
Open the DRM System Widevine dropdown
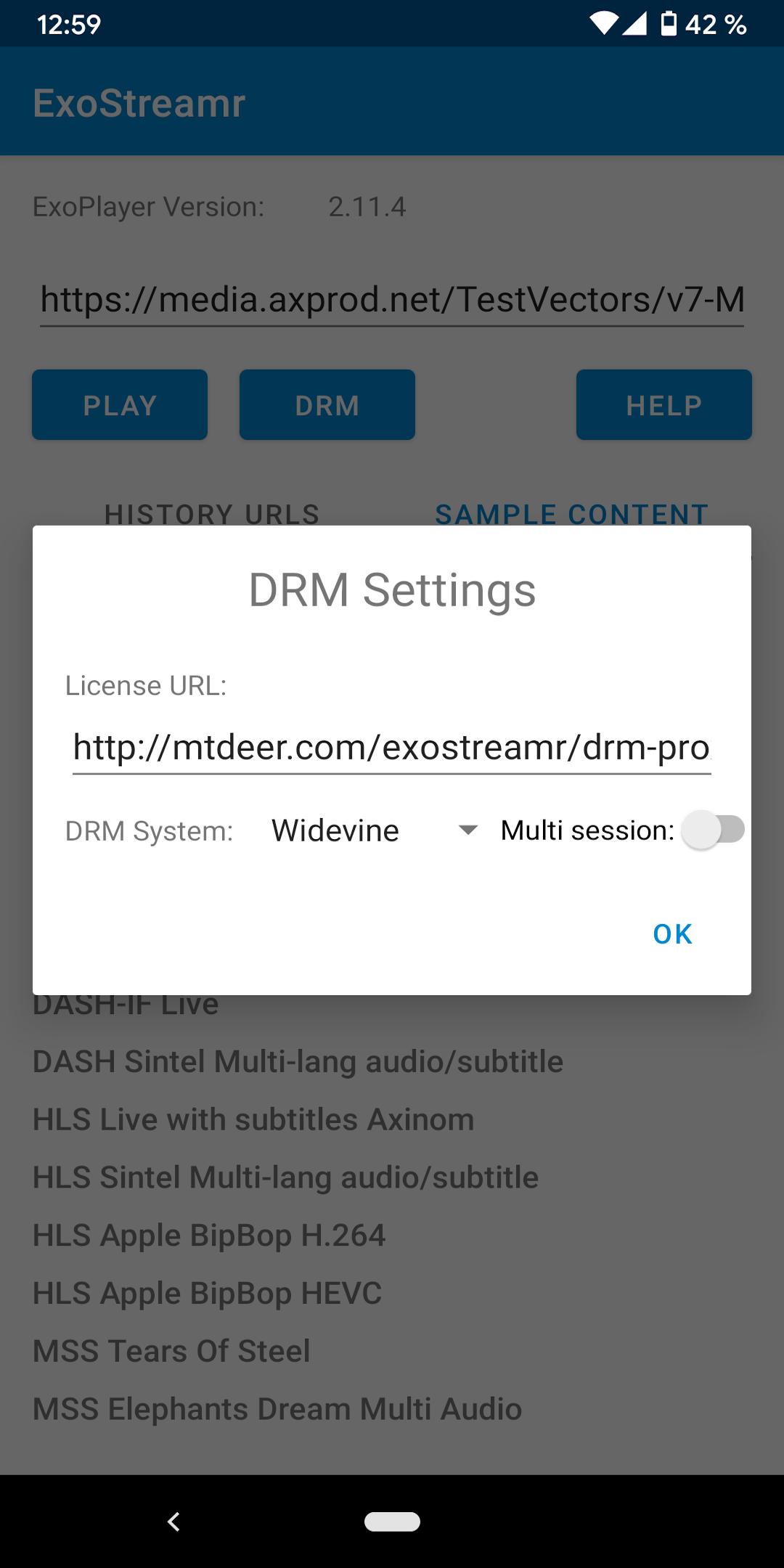coord(374,830)
